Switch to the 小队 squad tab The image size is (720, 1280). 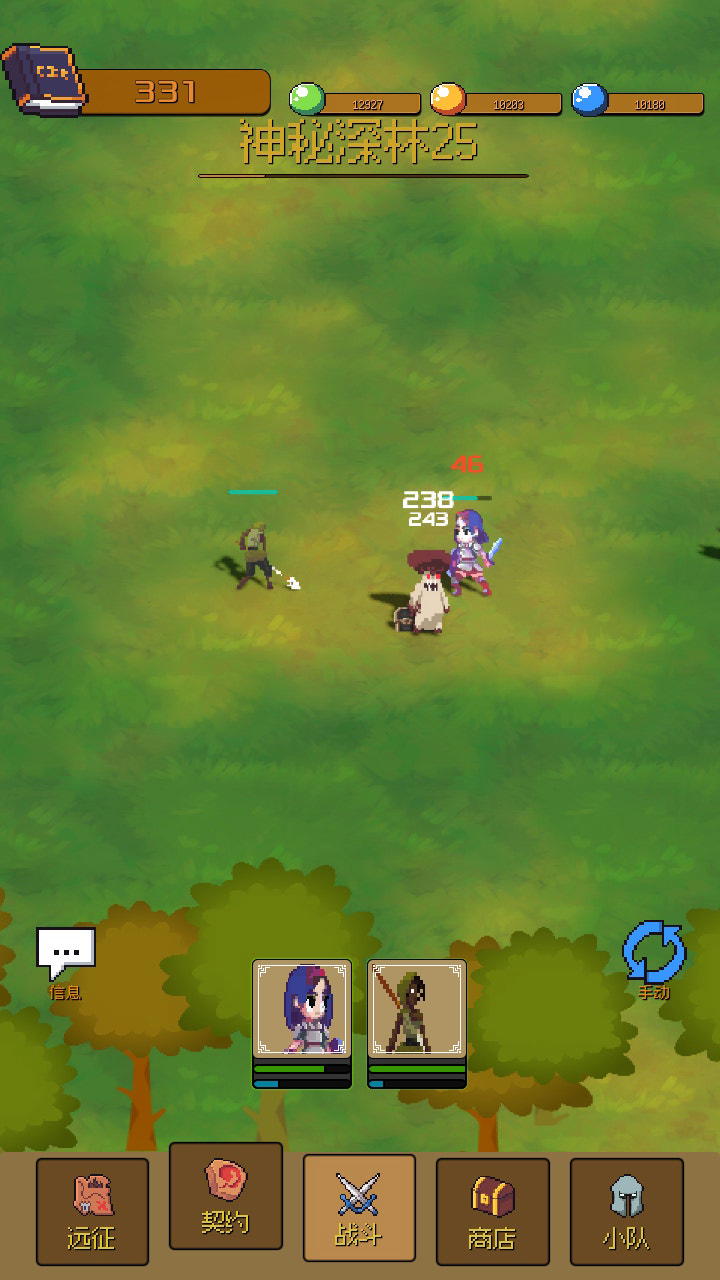pyautogui.click(x=626, y=1211)
